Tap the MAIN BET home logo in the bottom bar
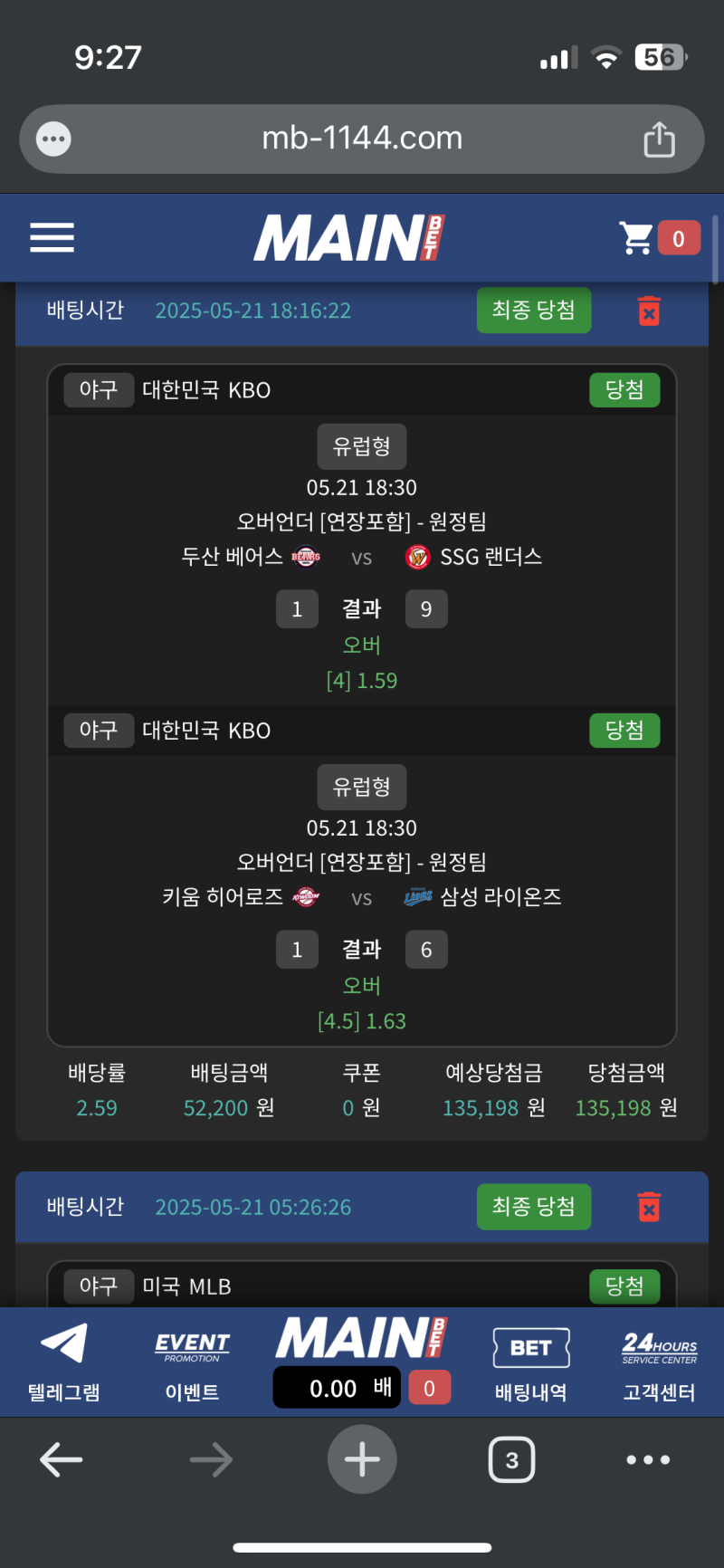Image resolution: width=724 pixels, height=1568 pixels. (x=361, y=1338)
